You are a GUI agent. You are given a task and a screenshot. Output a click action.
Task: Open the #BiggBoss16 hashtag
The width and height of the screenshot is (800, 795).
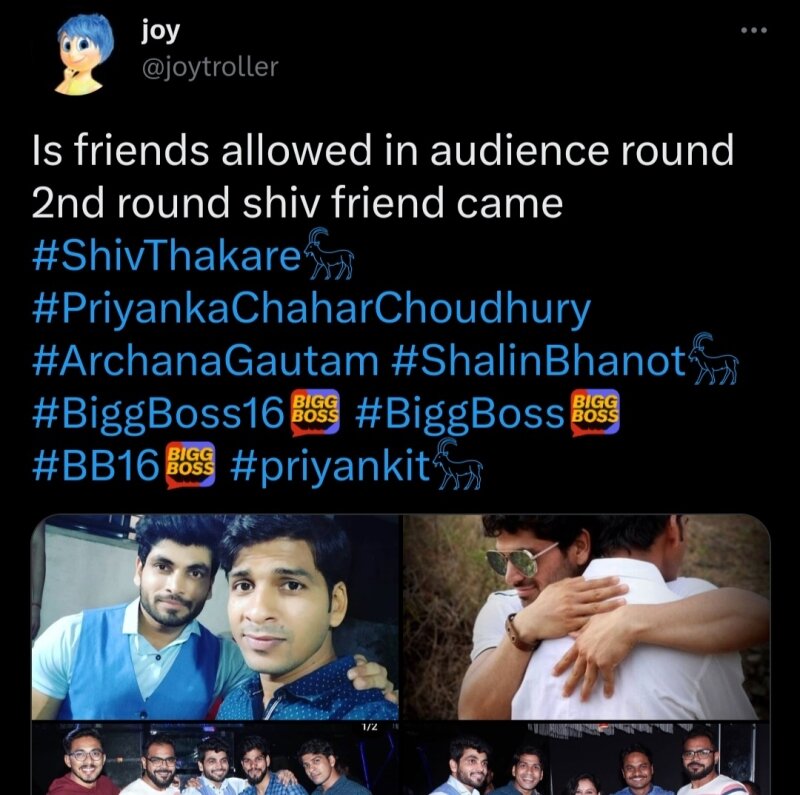pos(159,413)
